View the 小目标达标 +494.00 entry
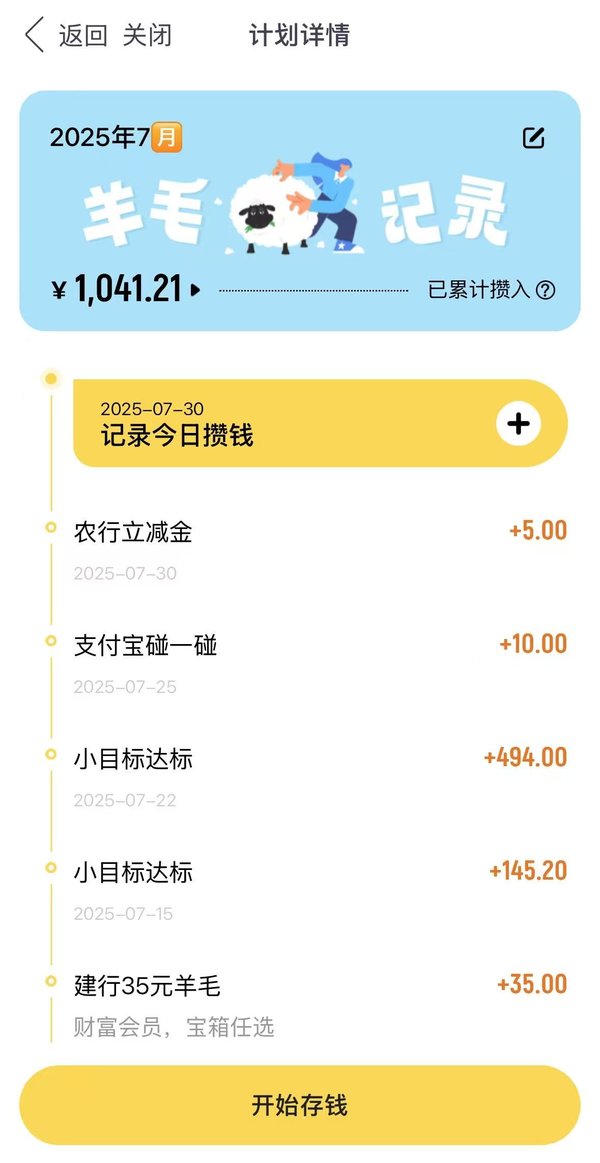 tap(320, 777)
